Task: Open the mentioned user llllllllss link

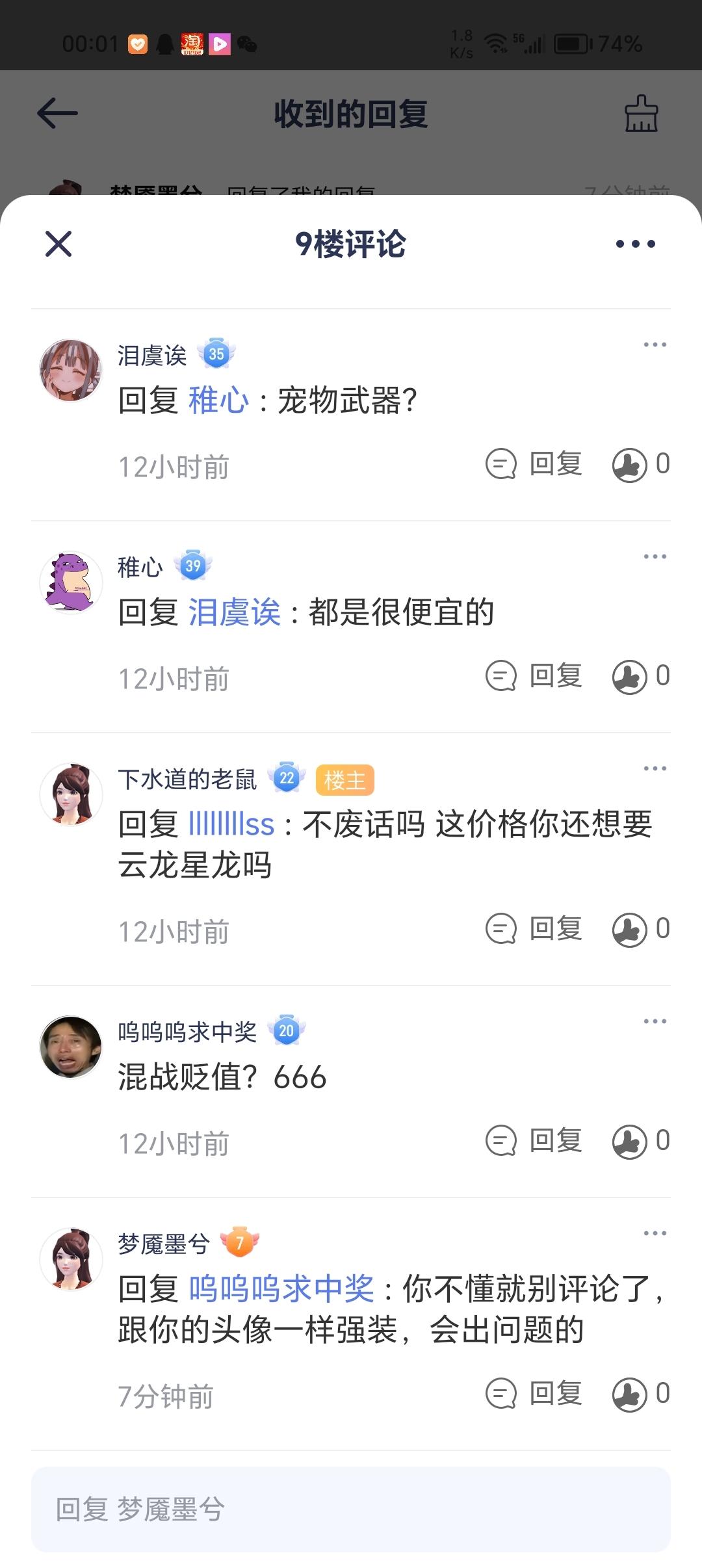Action: point(231,824)
